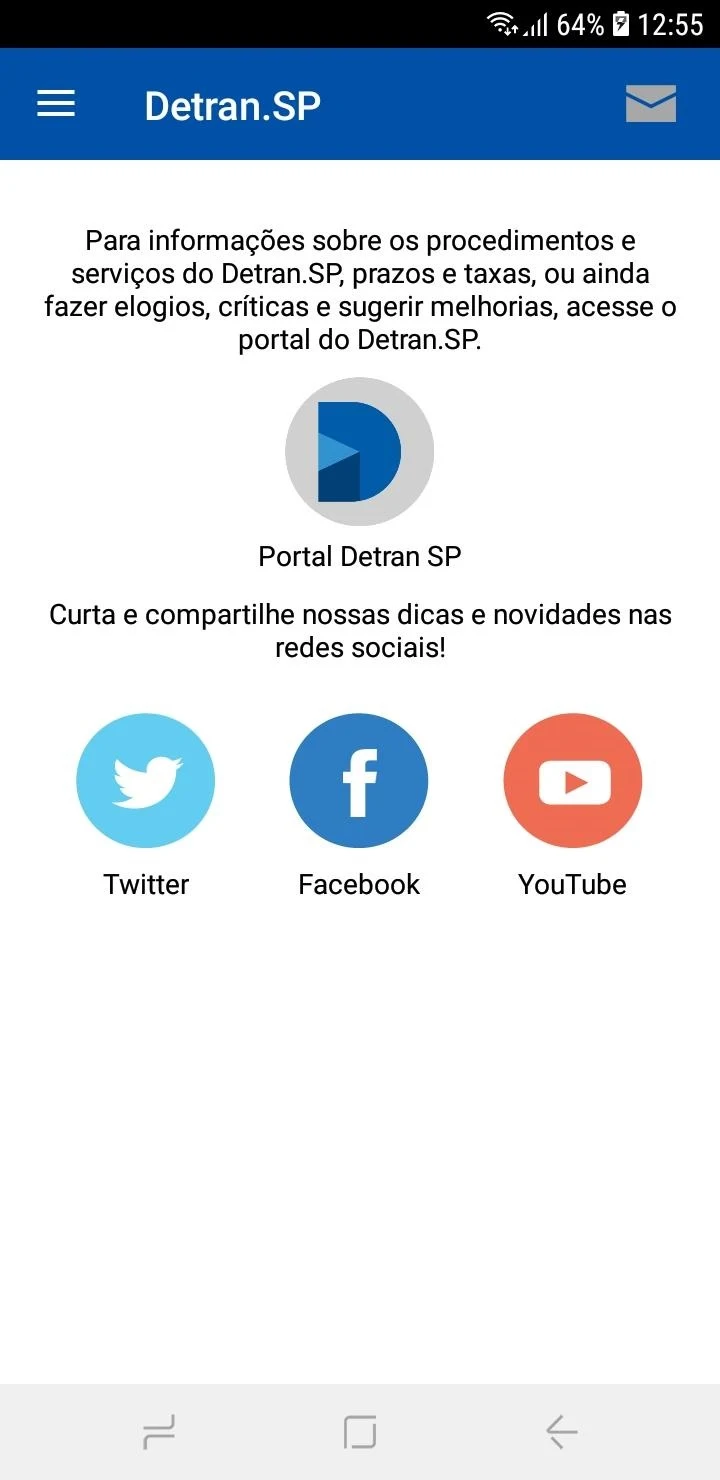Open the Facebook page

359,781
